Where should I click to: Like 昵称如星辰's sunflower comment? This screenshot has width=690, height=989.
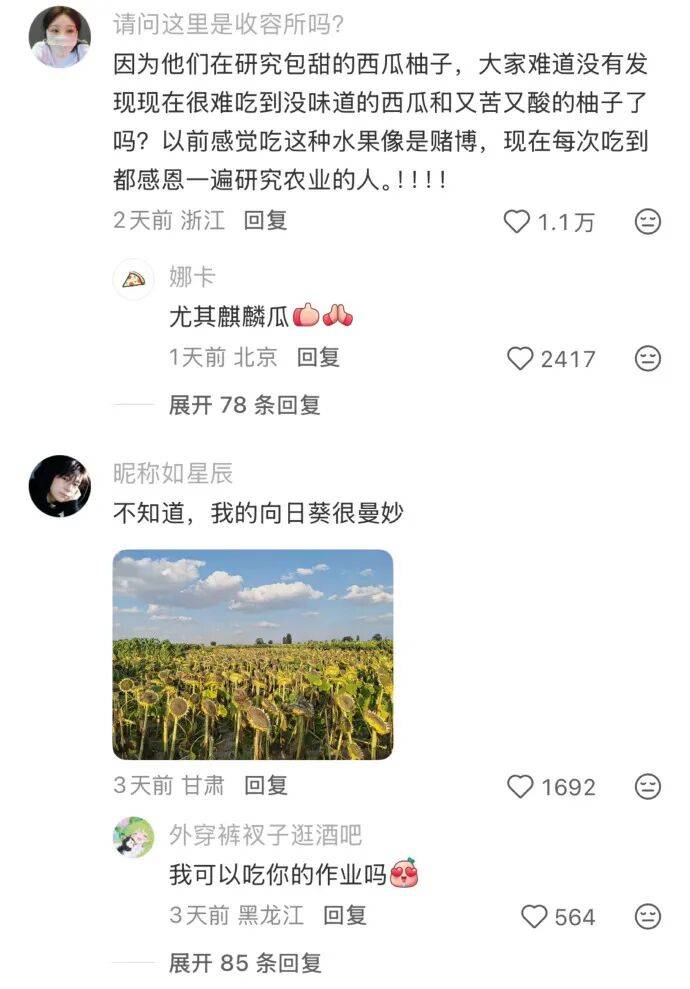[521, 787]
